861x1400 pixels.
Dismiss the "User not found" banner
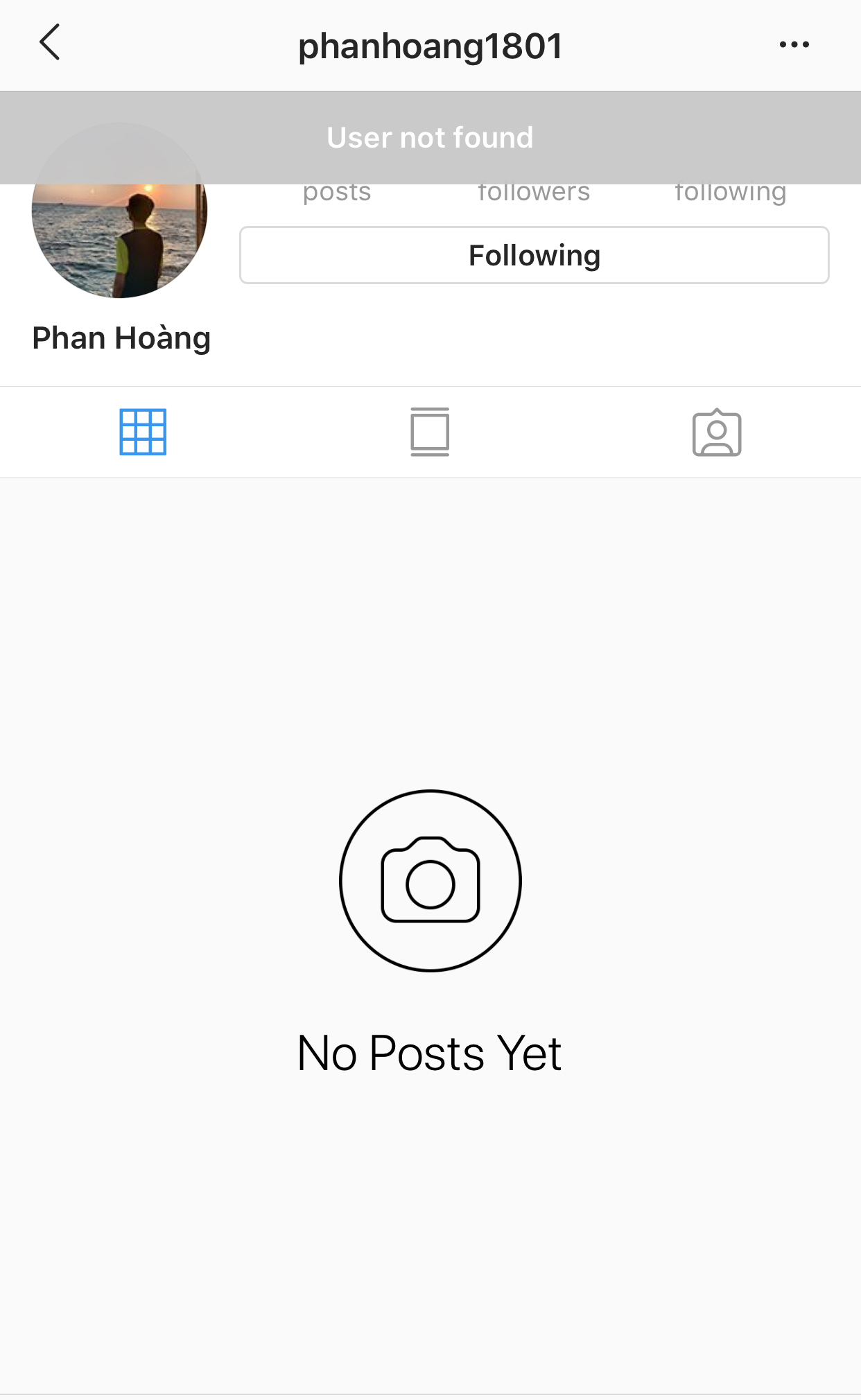click(x=430, y=137)
